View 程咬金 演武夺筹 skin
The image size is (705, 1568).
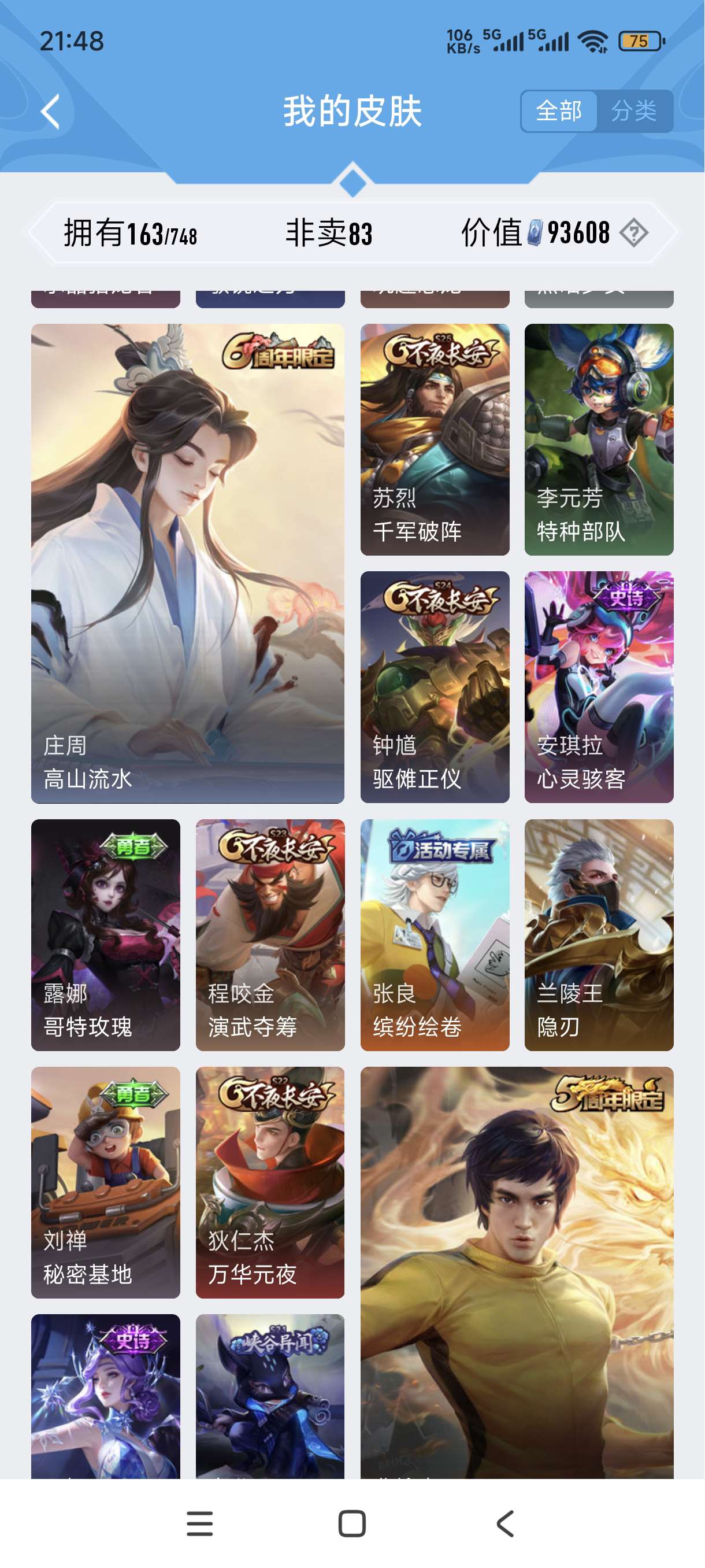click(x=270, y=934)
